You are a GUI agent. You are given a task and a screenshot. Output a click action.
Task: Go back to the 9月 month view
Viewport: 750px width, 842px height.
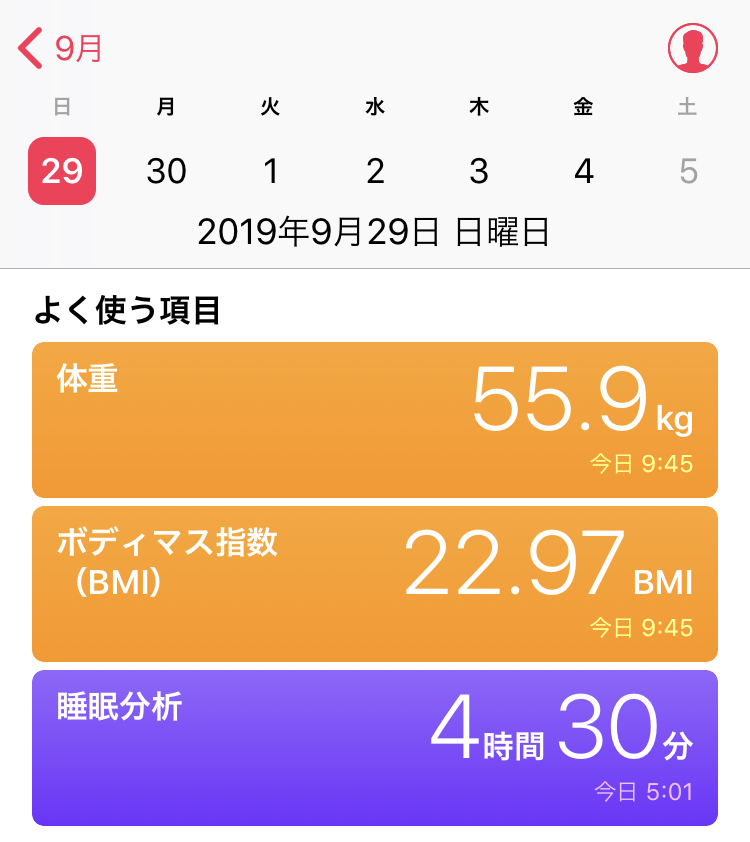pyautogui.click(x=62, y=48)
